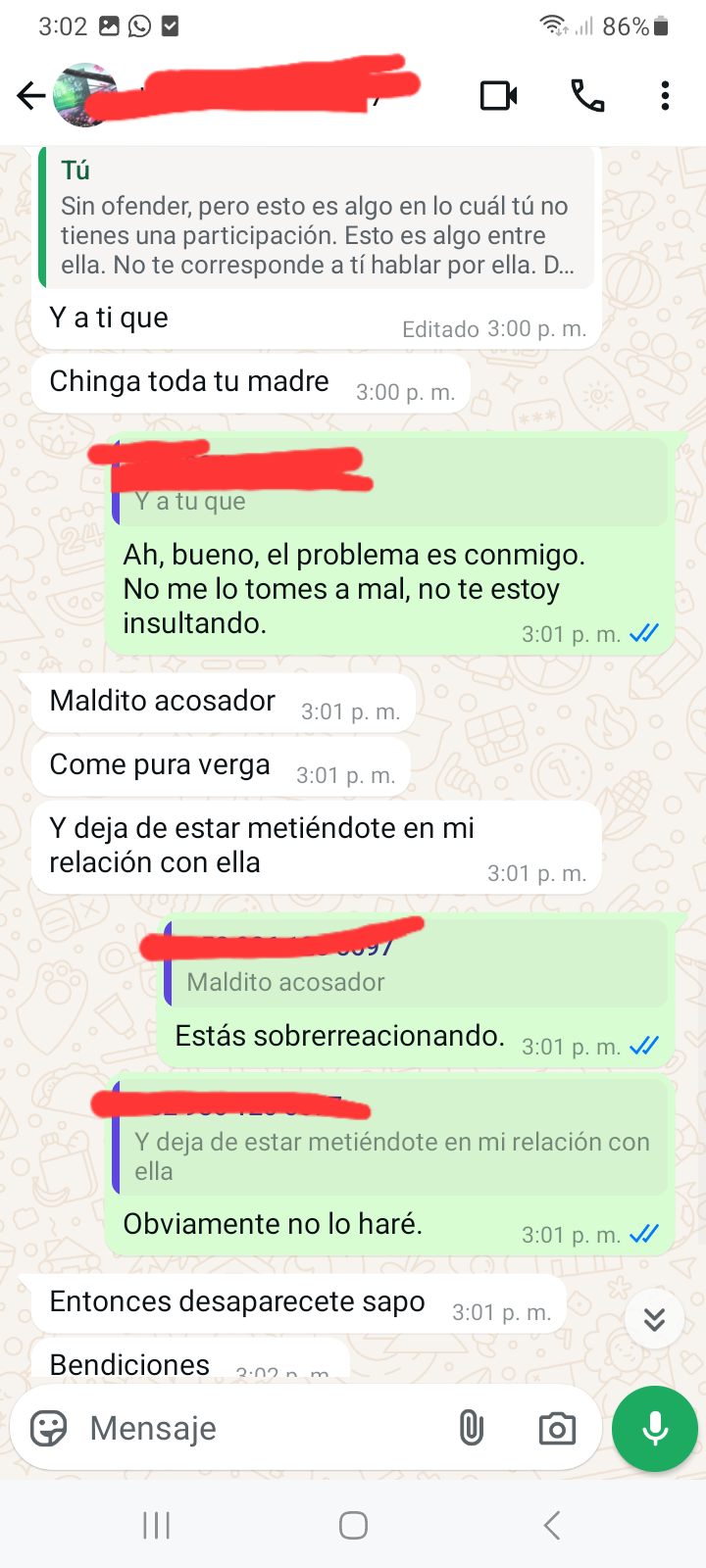
Task: Jump to quoted 'Y deja de estar metiéndote'
Action: (390, 1141)
